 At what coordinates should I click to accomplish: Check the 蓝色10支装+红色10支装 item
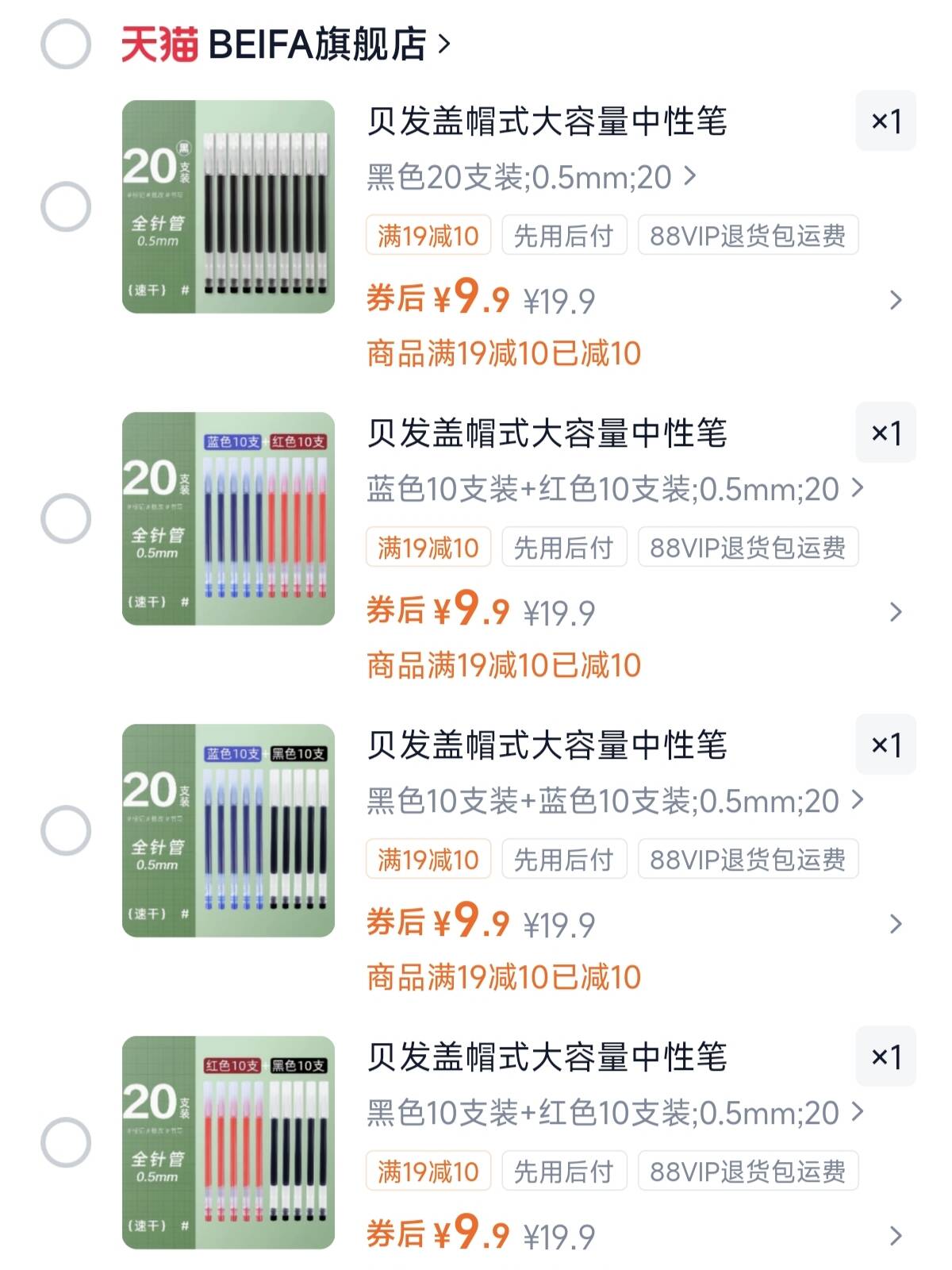(x=65, y=518)
